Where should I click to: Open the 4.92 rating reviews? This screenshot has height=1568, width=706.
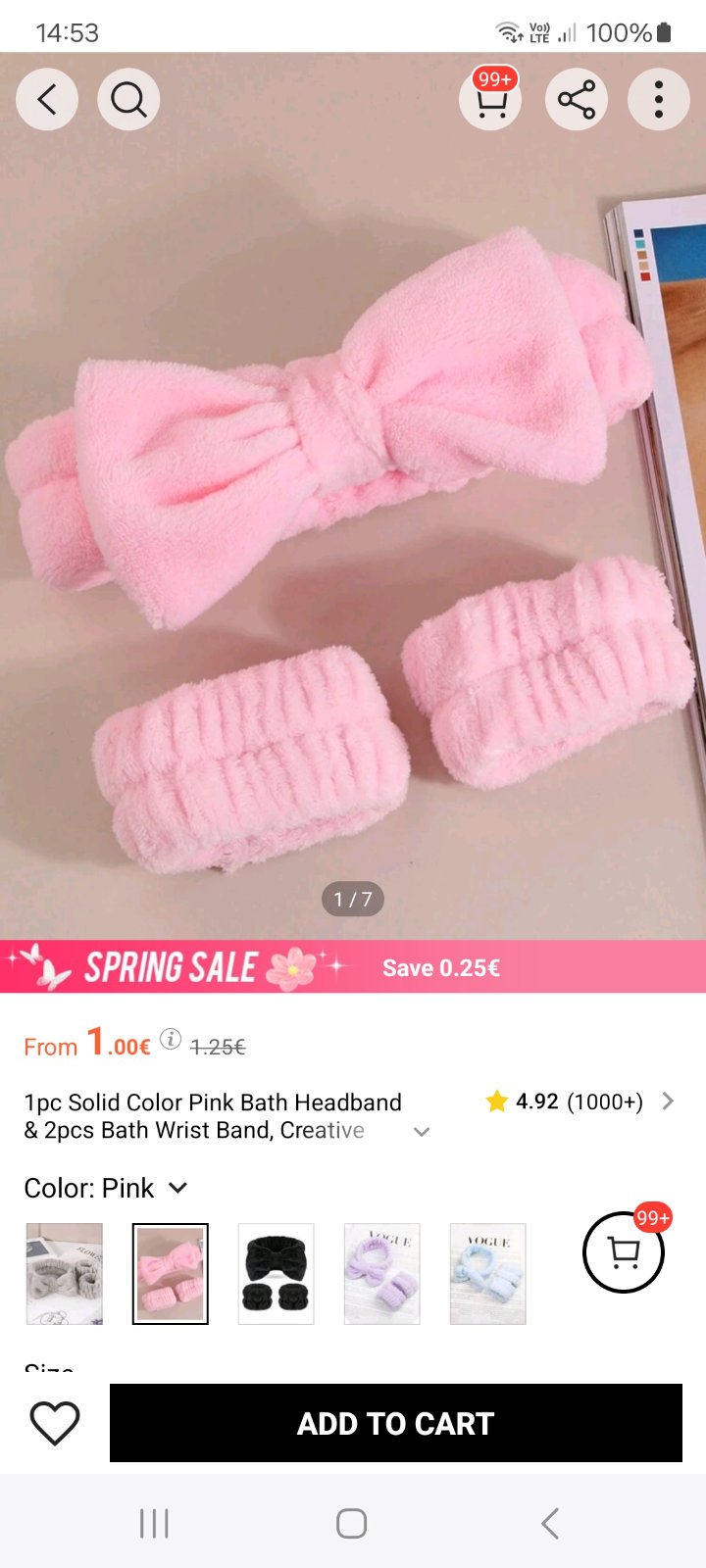(x=579, y=1102)
